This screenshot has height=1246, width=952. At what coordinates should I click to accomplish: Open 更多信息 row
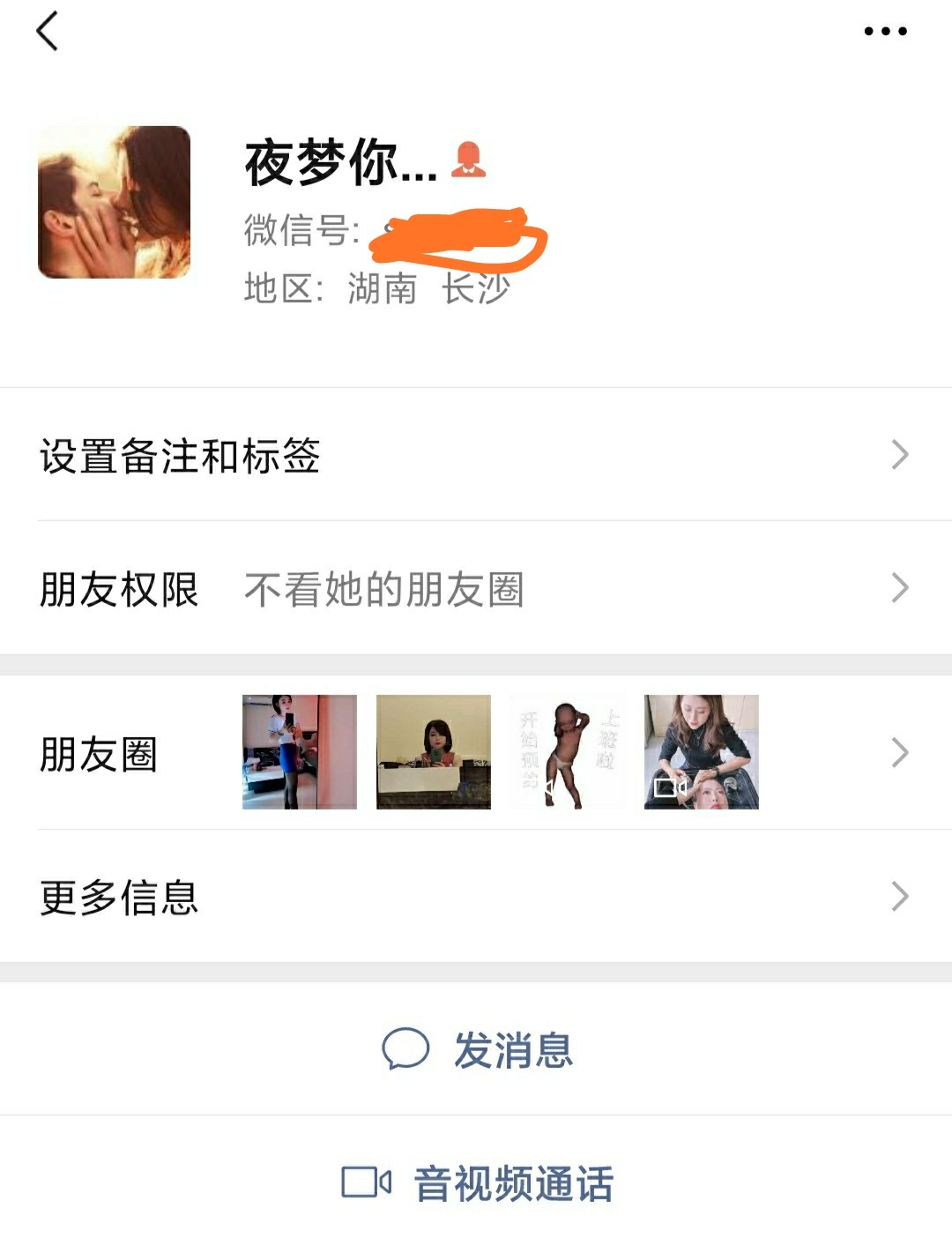click(476, 897)
